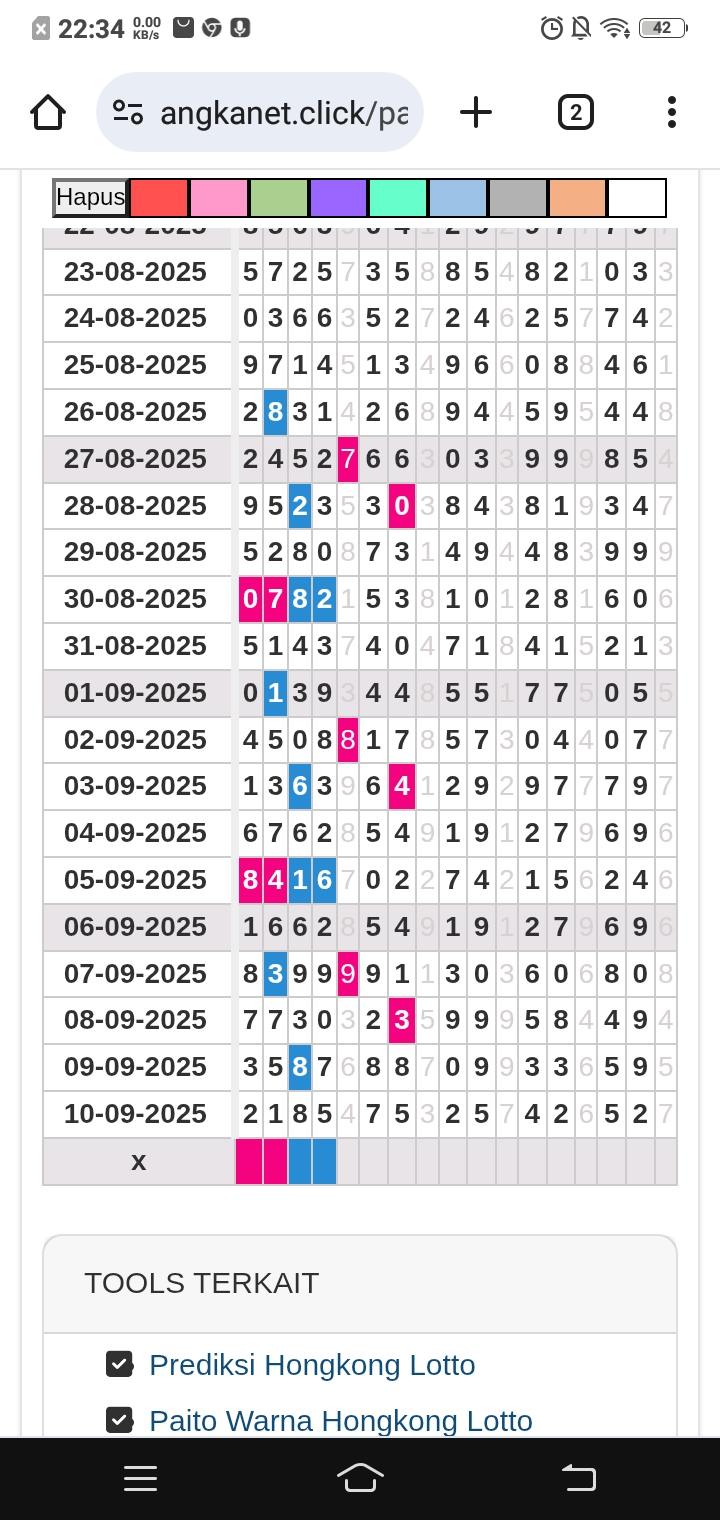Choose the light blue color swatch
The height and width of the screenshot is (1520, 720).
tap(458, 198)
